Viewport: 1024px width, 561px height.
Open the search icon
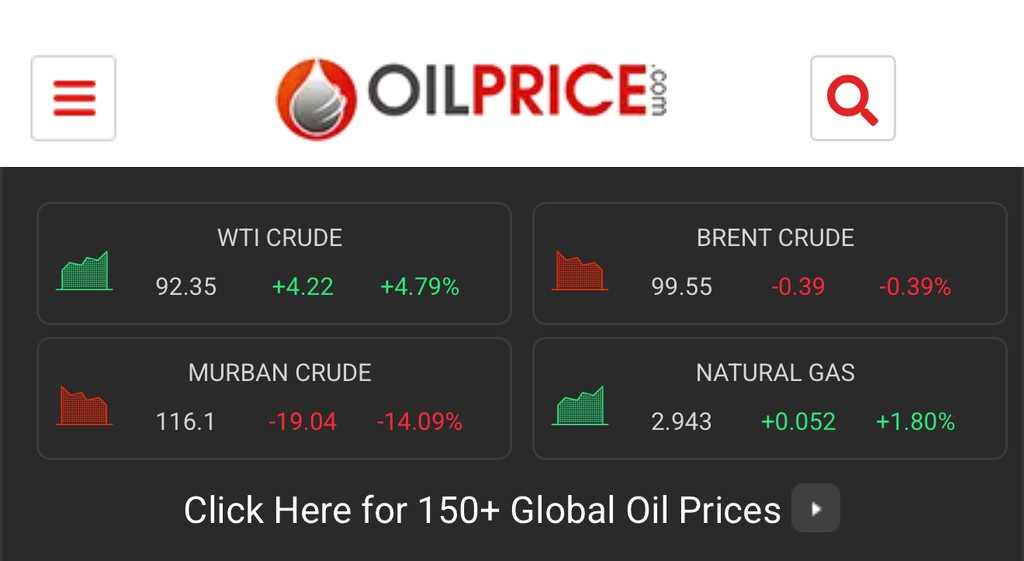click(x=852, y=98)
